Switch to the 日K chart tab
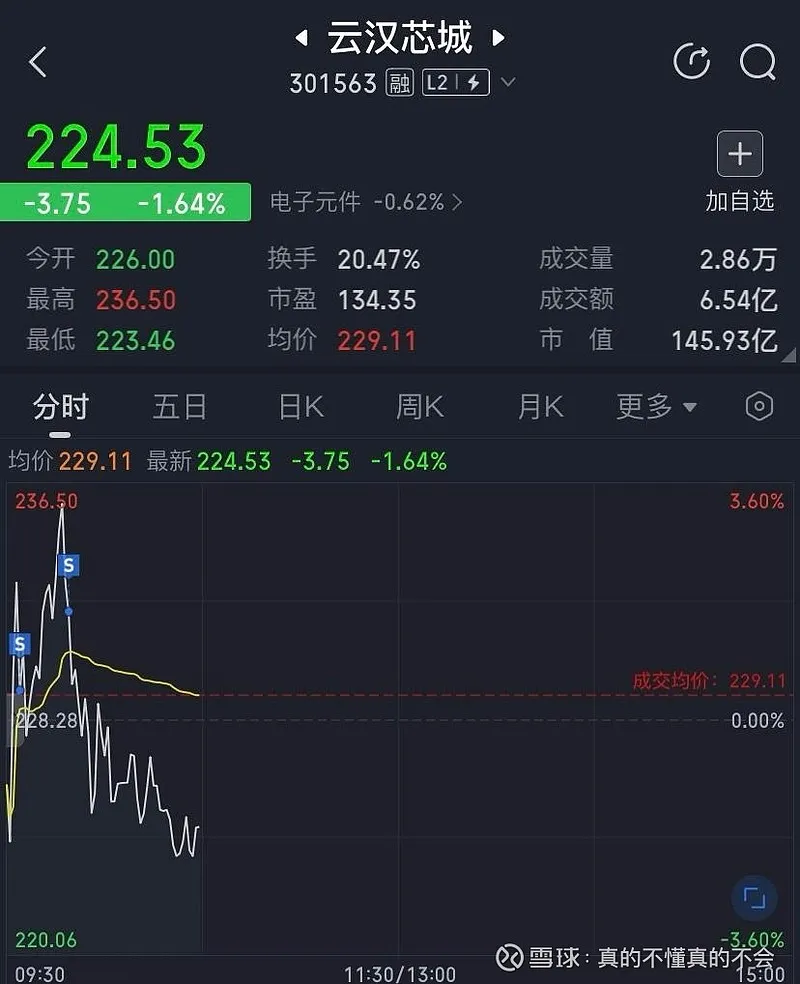 [x=301, y=407]
